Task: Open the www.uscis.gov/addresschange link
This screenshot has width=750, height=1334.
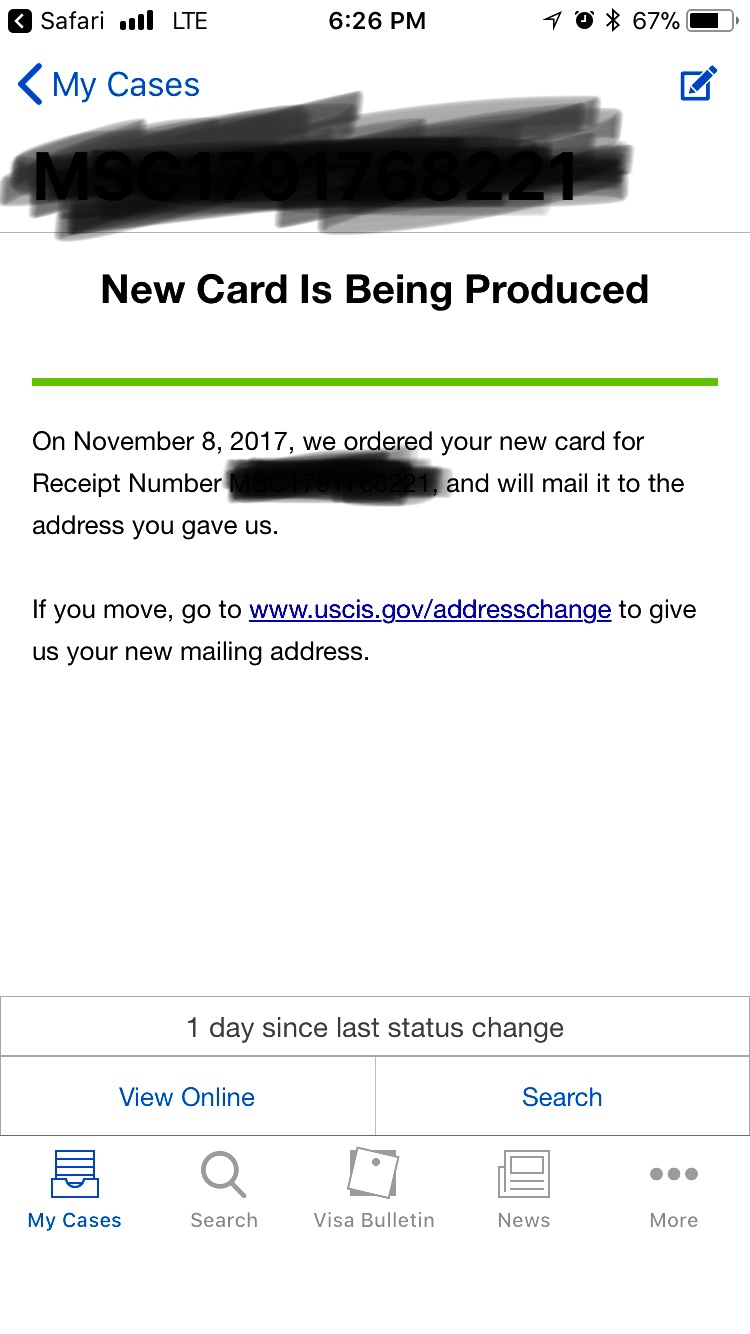Action: point(430,609)
